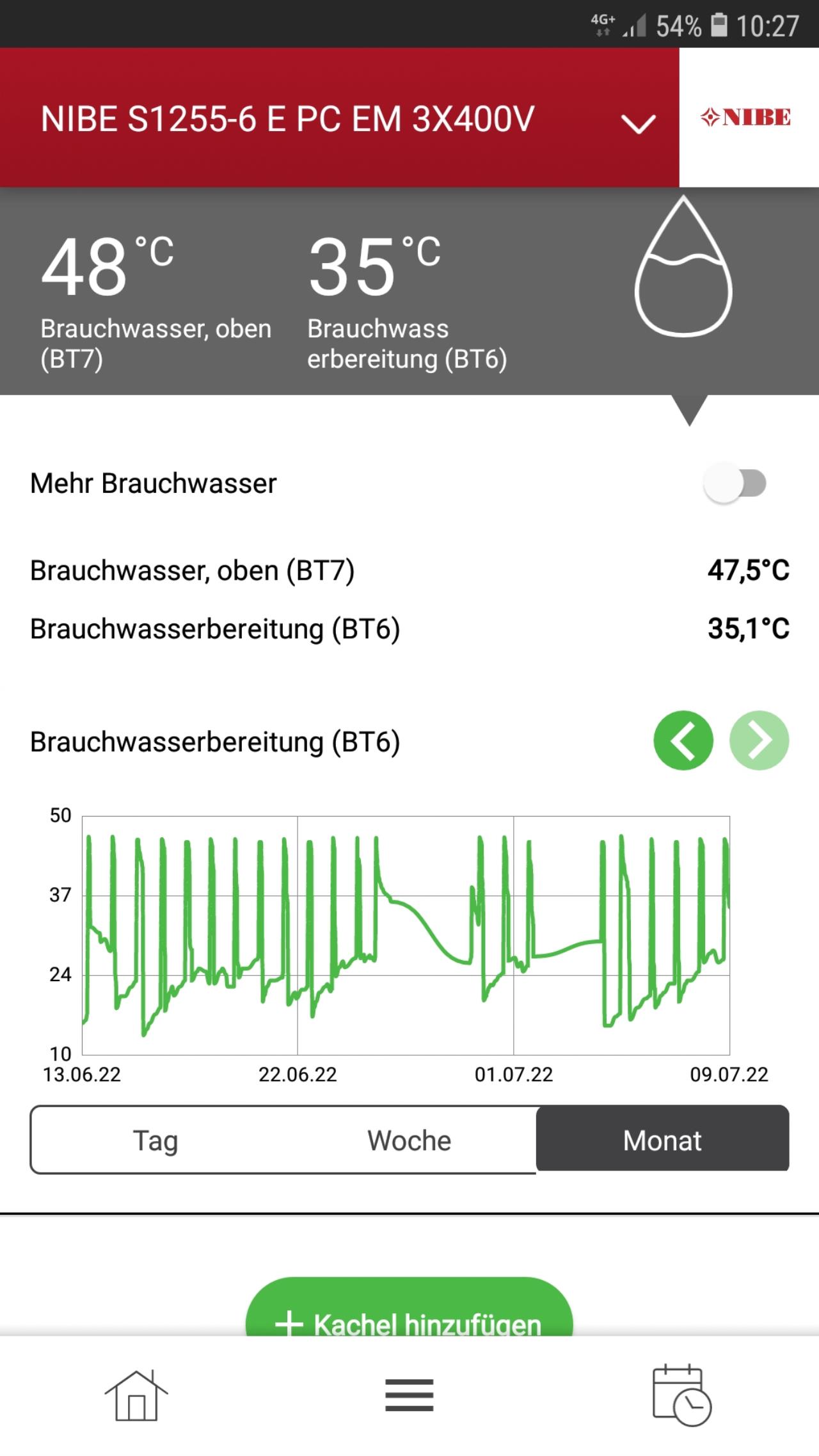The width and height of the screenshot is (819, 1456).
Task: Expand the NIBE S1255-6 system dropdown
Action: coord(639,123)
